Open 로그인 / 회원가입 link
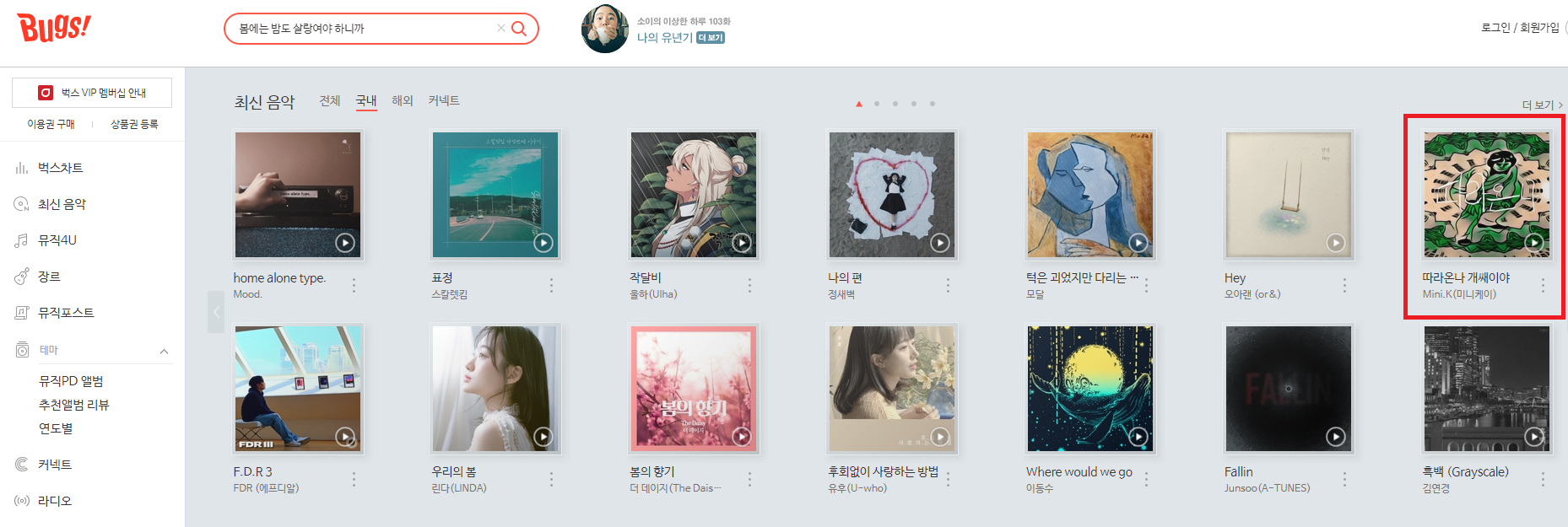Viewport: 1568px width, 527px height. (x=1520, y=28)
